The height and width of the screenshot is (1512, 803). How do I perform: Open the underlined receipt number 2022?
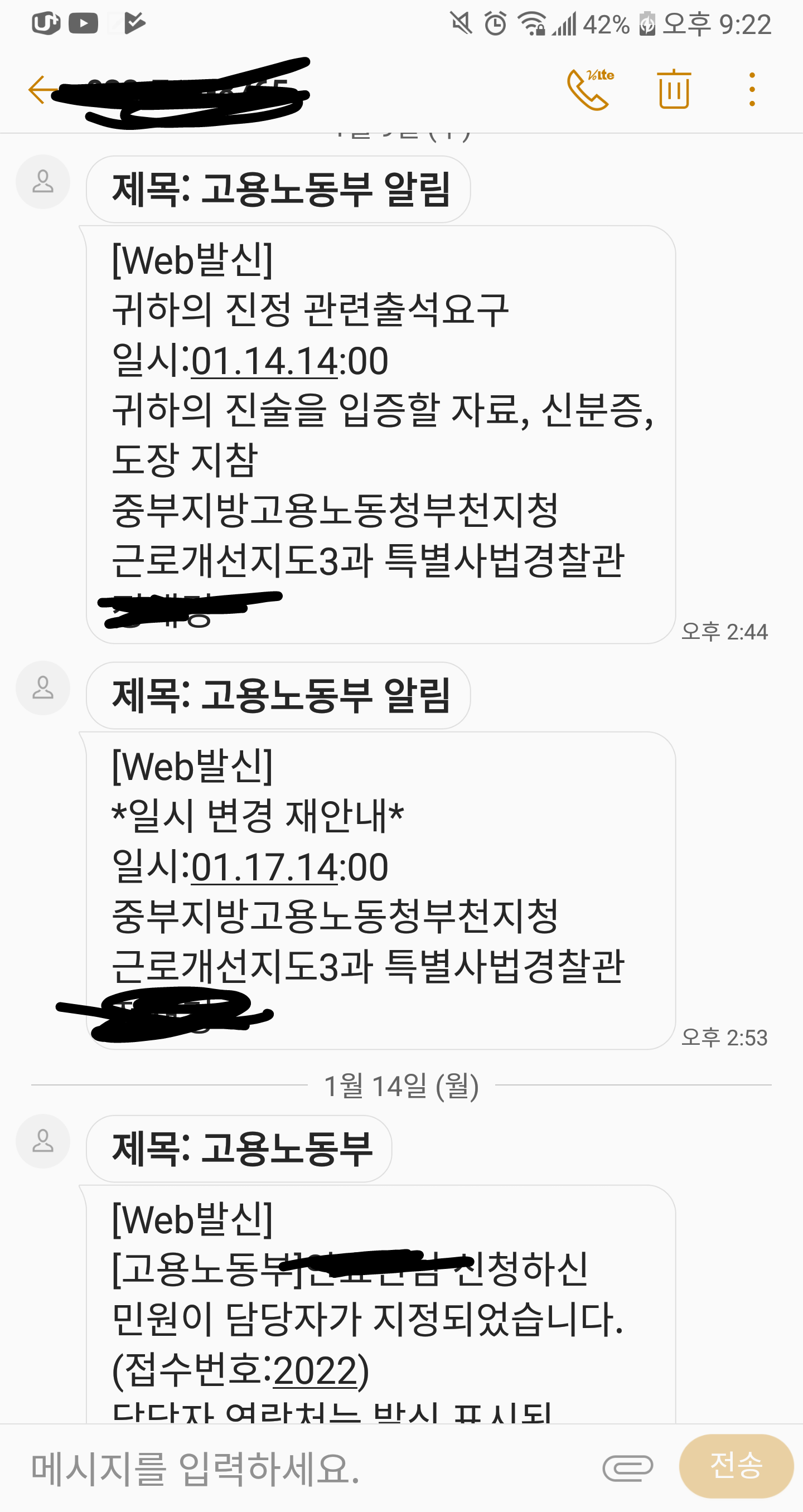pyautogui.click(x=315, y=1371)
